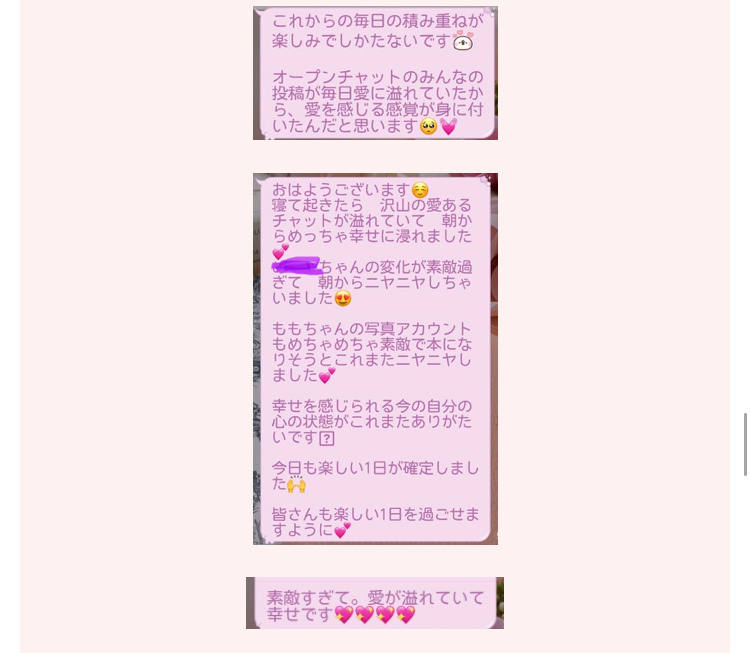Enlarge the おはようございます message image
The width and height of the screenshot is (750, 653).
[375, 359]
